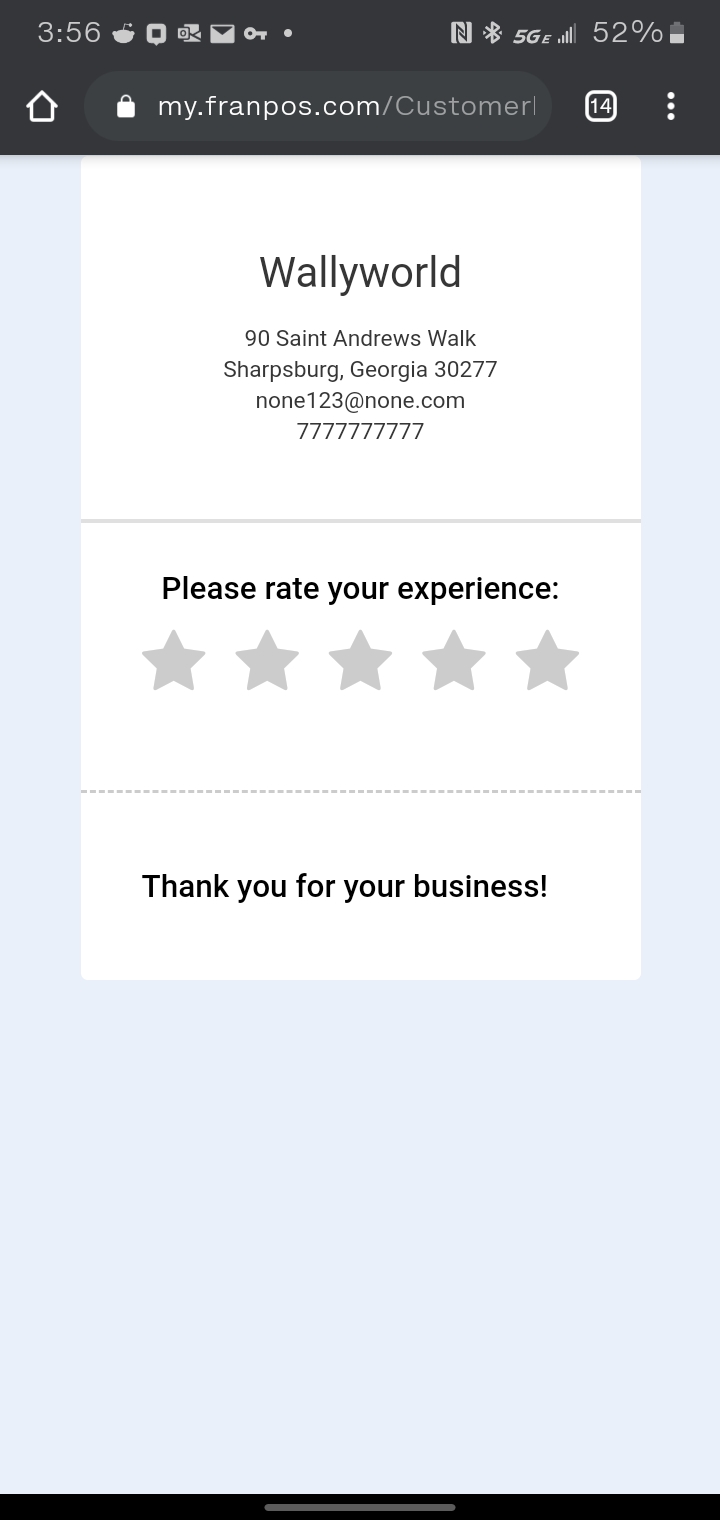Rate the experience two stars
This screenshot has height=1520, width=720.
pyautogui.click(x=267, y=661)
